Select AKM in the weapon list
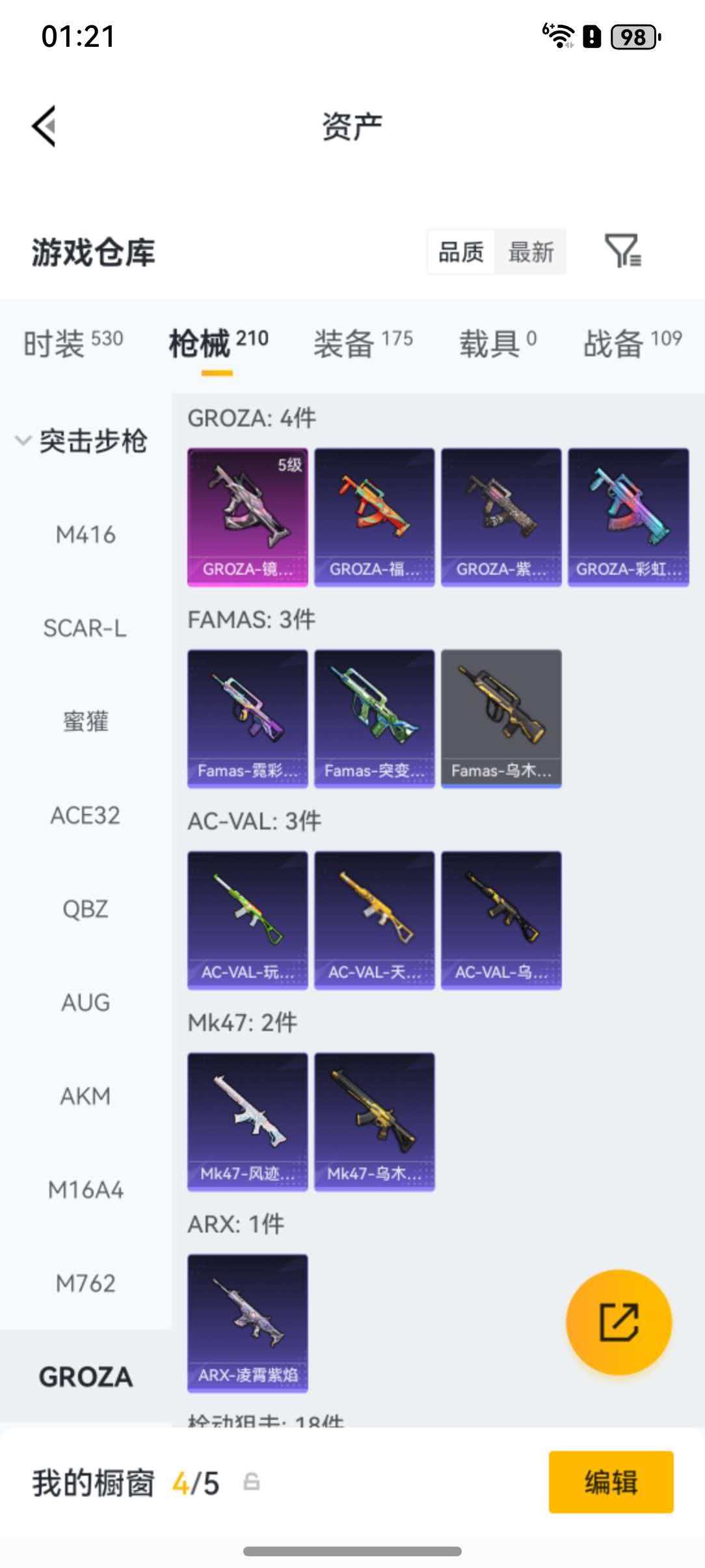 [85, 1096]
